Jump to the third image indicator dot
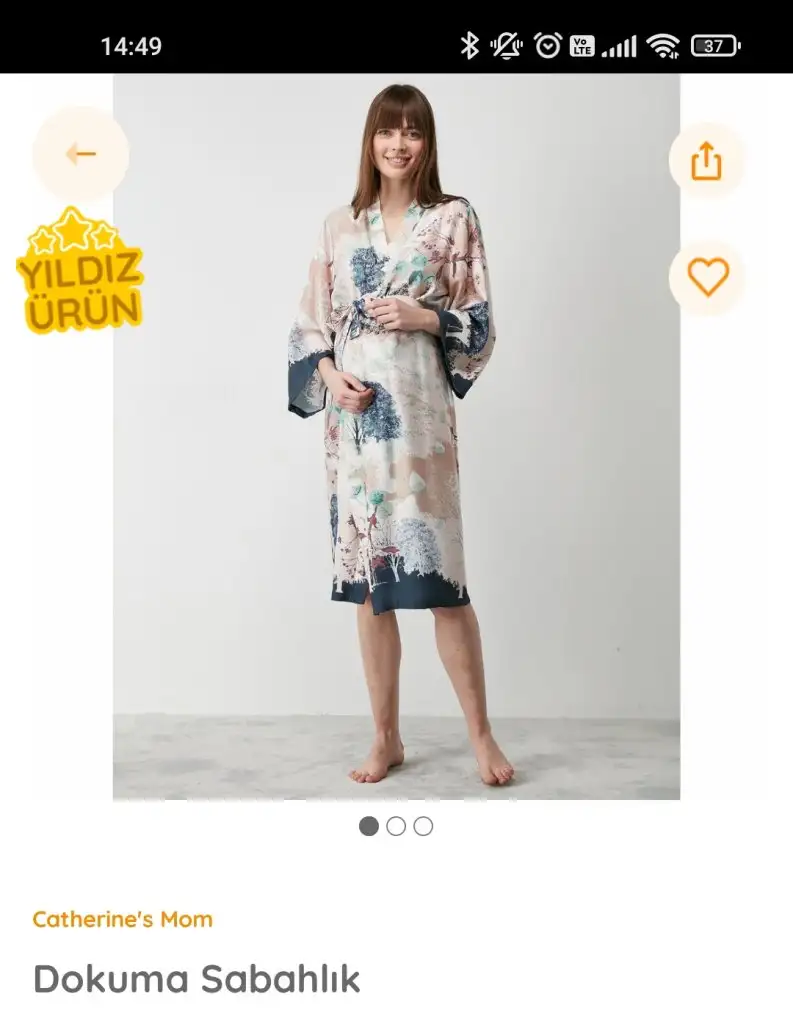Viewport: 793px width, 1024px height. [x=423, y=826]
